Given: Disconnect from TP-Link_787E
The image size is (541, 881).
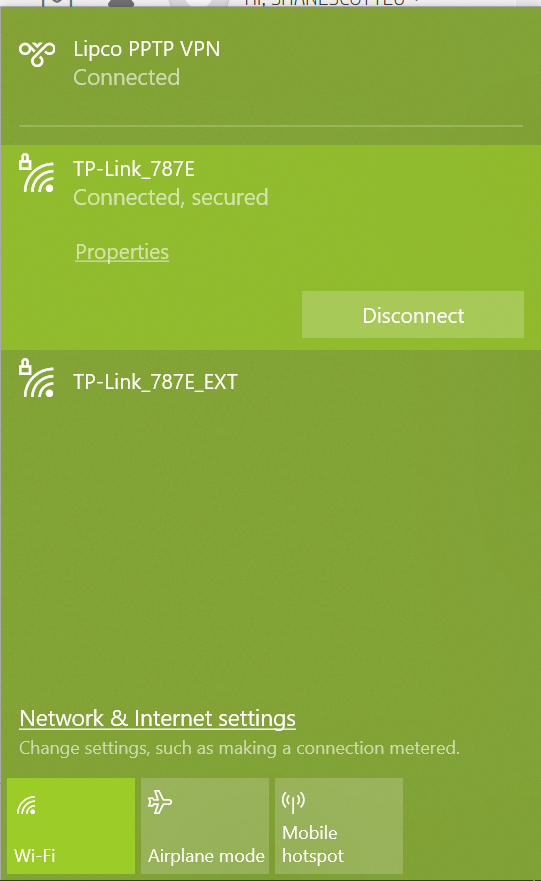Looking at the screenshot, I should click(x=412, y=315).
